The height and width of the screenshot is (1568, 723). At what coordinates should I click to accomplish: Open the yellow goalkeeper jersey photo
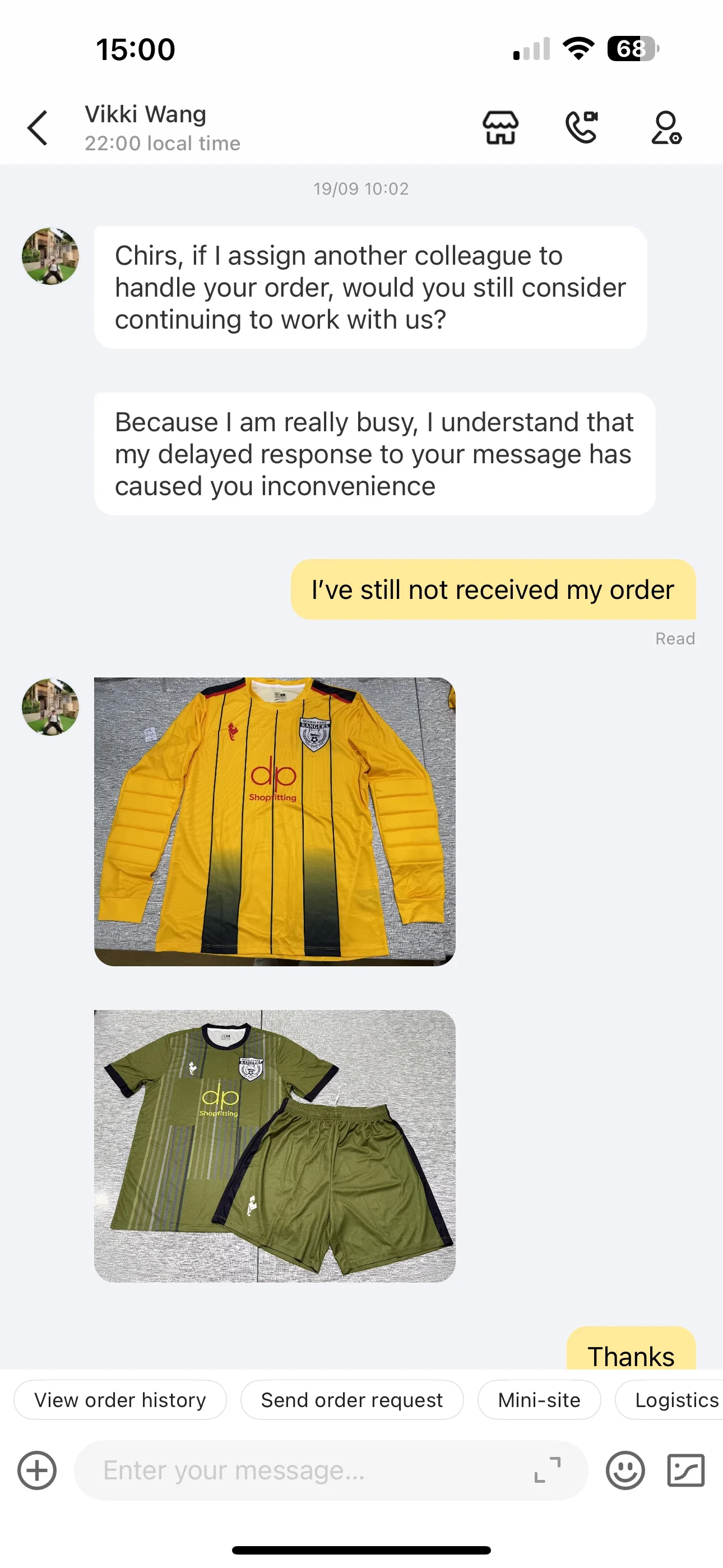tap(275, 821)
